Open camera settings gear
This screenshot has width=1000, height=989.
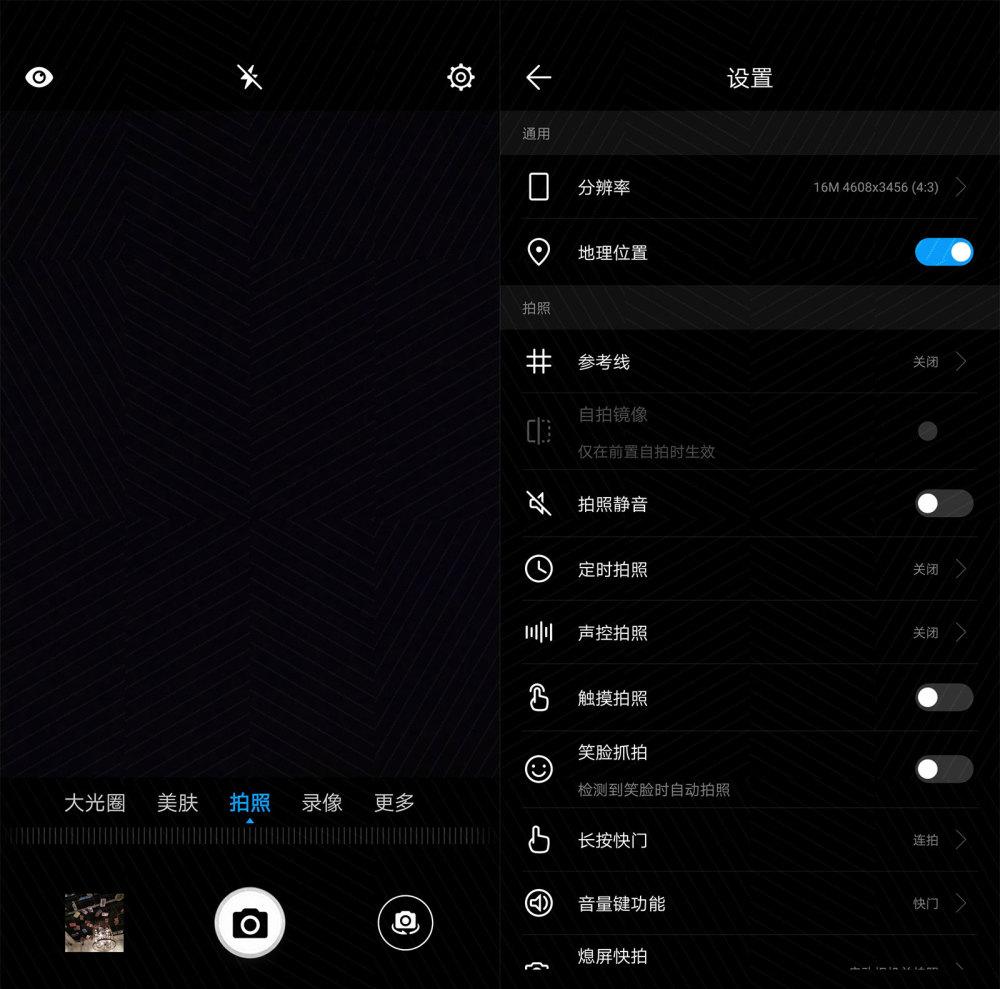coord(460,77)
